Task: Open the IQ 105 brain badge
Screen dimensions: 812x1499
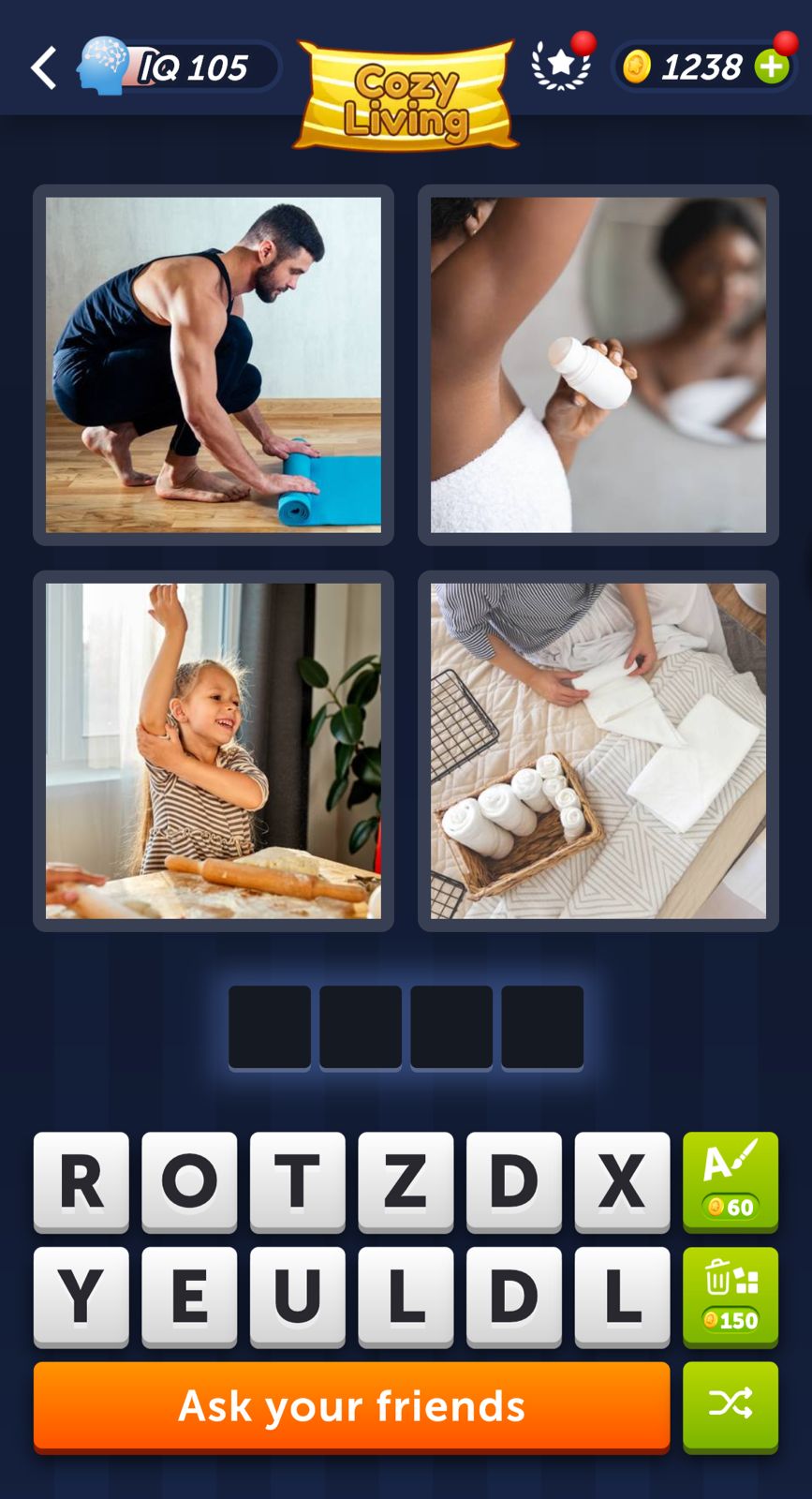Action: (178, 67)
